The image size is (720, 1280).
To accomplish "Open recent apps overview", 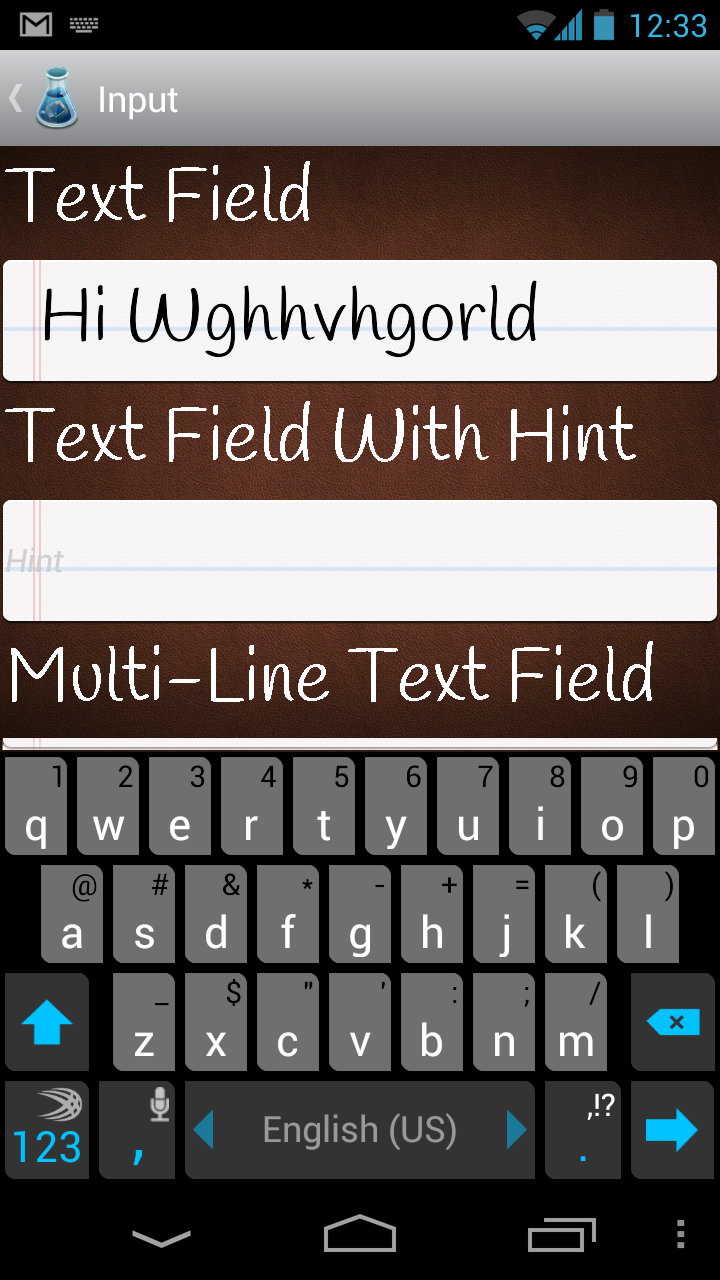I will (559, 1235).
